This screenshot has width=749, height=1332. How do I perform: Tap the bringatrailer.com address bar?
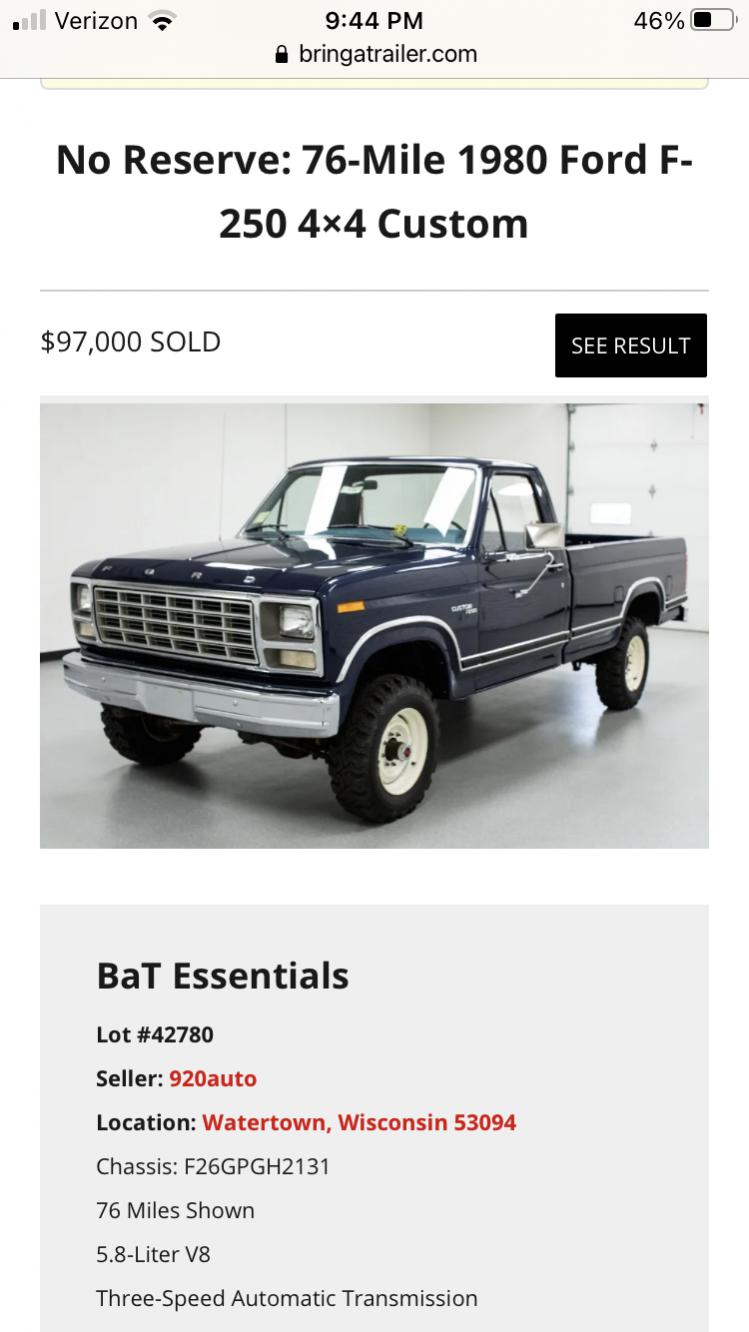tap(375, 54)
